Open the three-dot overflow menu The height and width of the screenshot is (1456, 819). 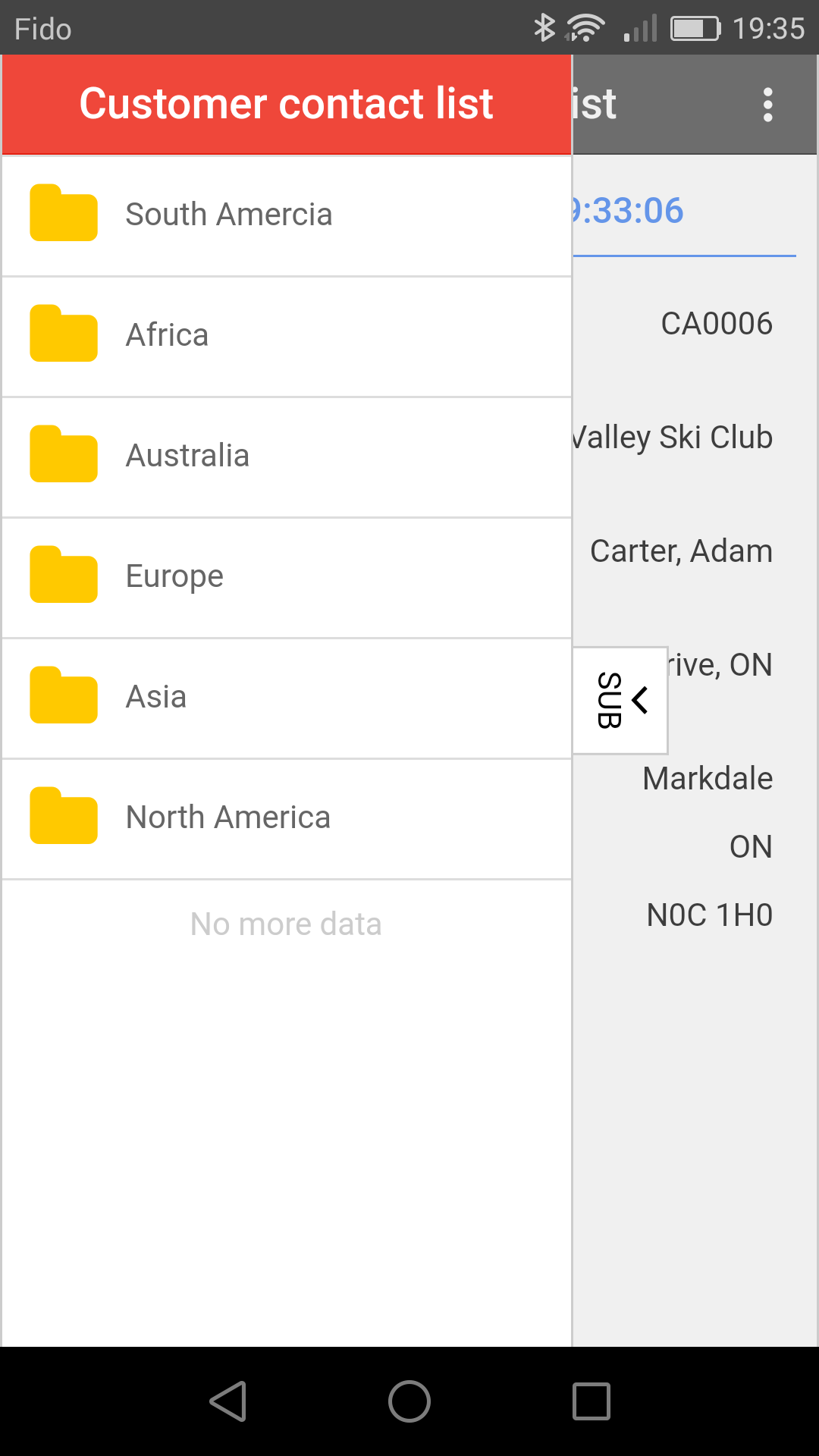[767, 105]
